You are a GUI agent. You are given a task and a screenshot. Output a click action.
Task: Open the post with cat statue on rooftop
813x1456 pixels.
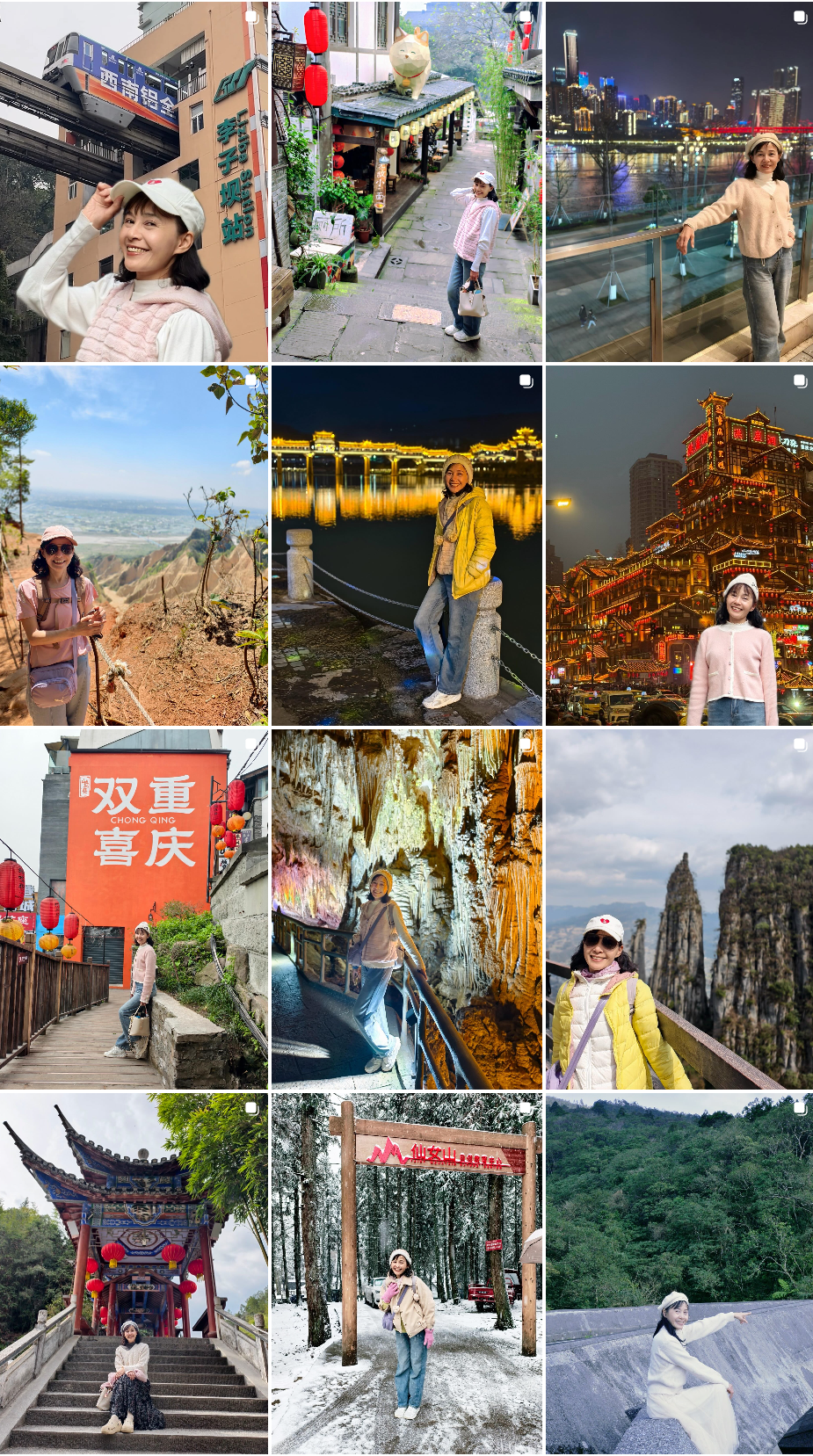406,182
